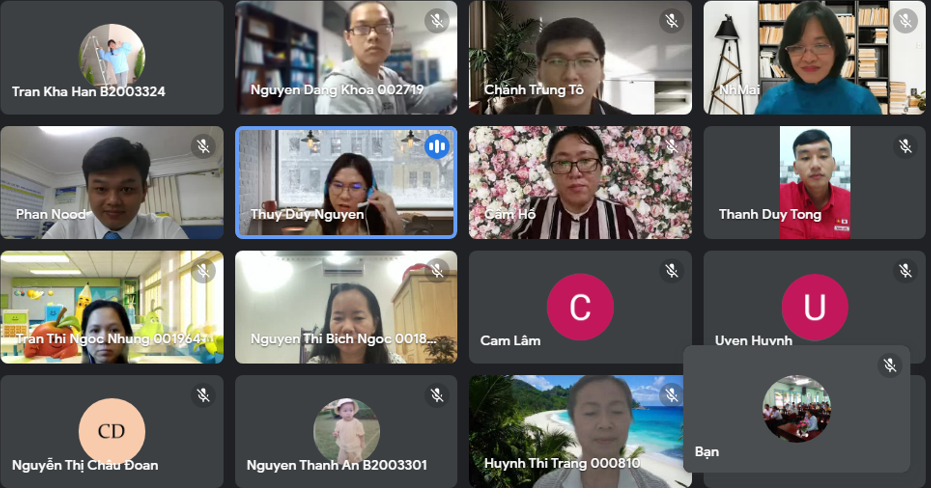931x488 pixels.
Task: Open Nguyen Dang Khoa 002719's tile
Action: coord(346,57)
